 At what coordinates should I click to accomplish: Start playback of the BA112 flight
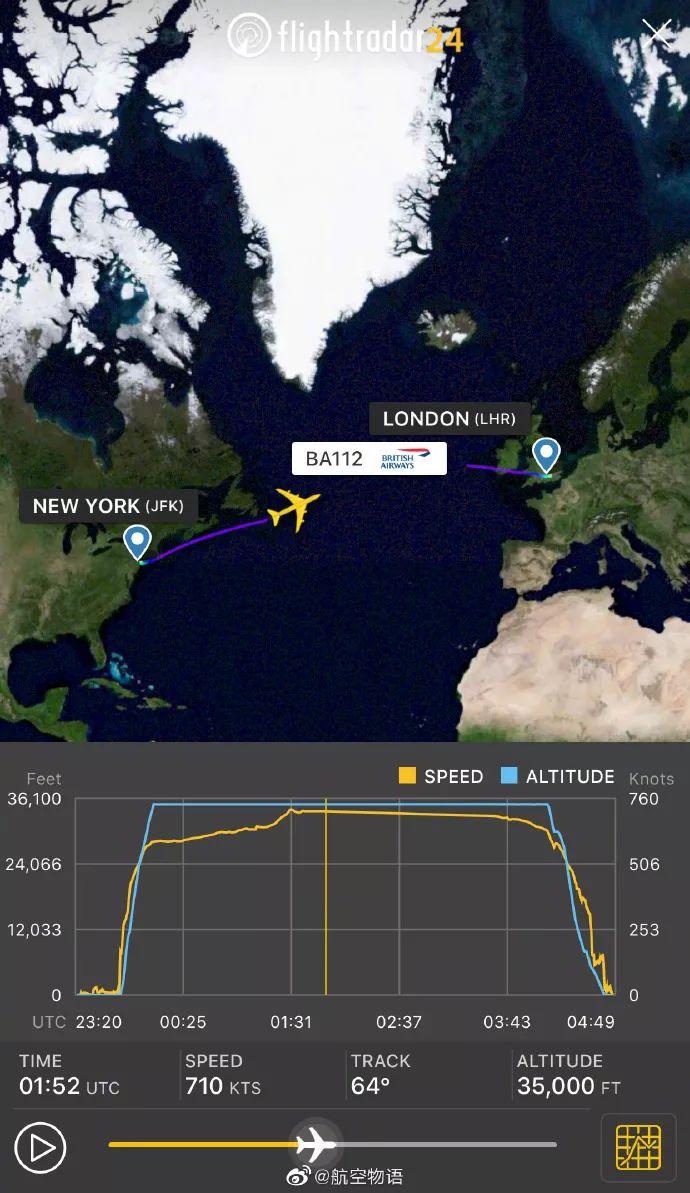click(40, 1147)
